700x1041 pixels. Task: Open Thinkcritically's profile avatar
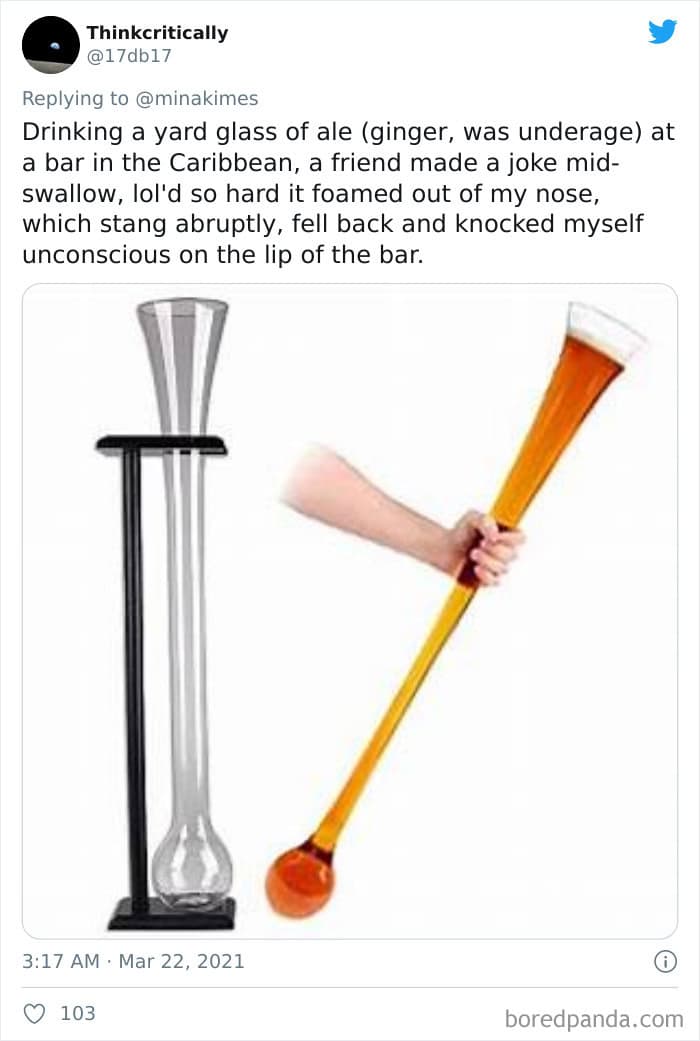pyautogui.click(x=50, y=45)
